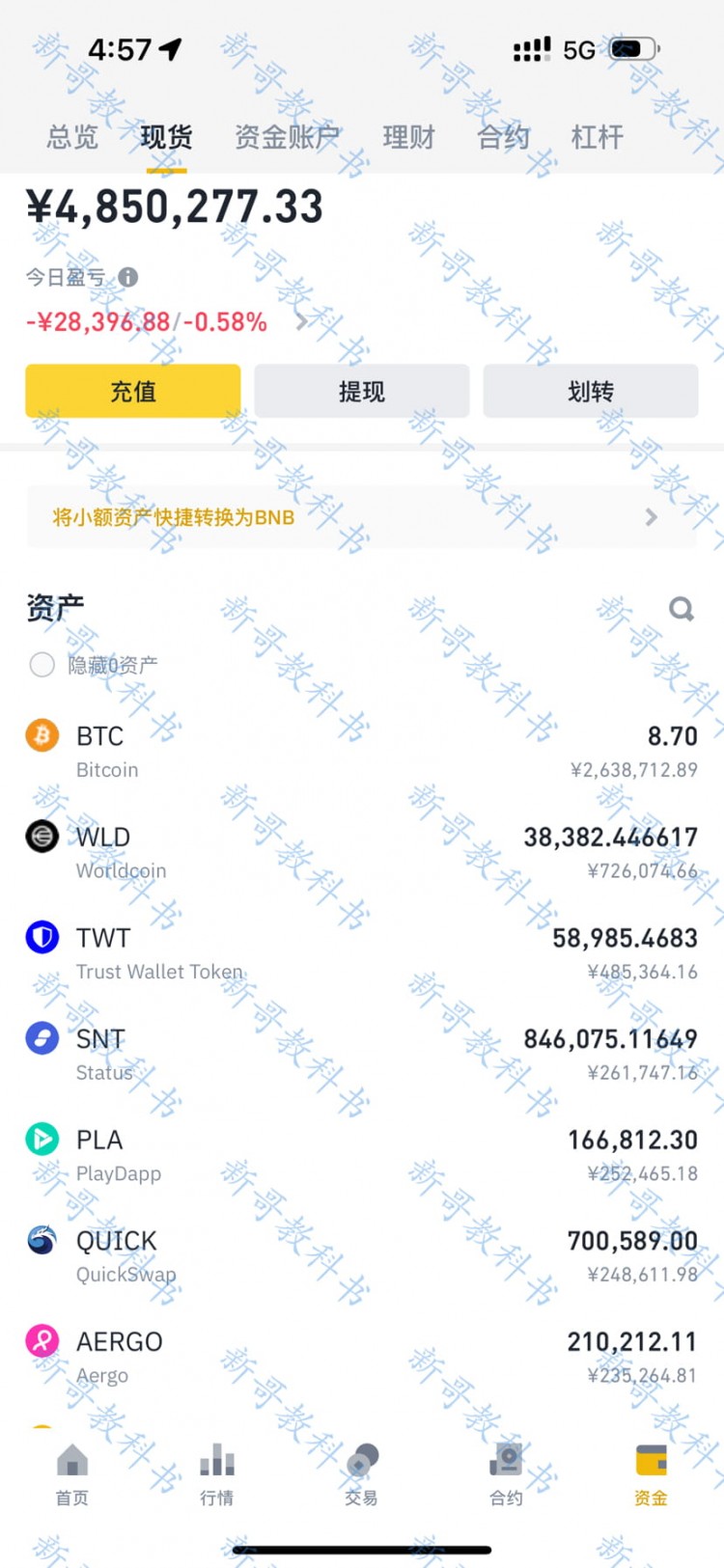Switch to the 资金账户 tab
The width and height of the screenshot is (724, 1568).
click(287, 137)
